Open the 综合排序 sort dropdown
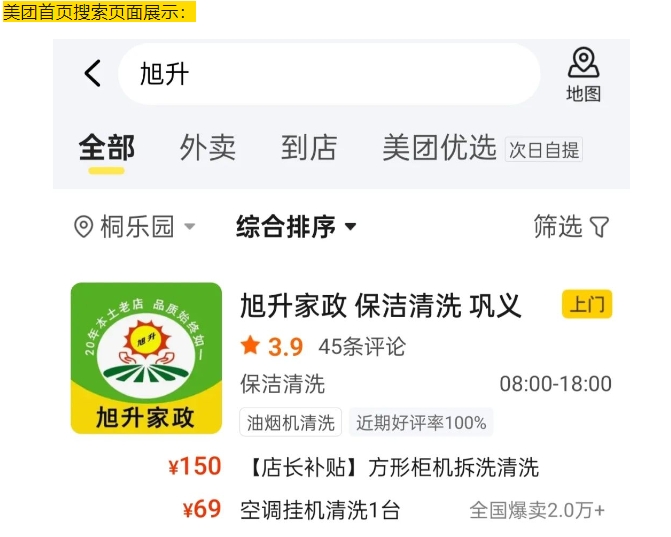The height and width of the screenshot is (537, 671). [x=296, y=227]
